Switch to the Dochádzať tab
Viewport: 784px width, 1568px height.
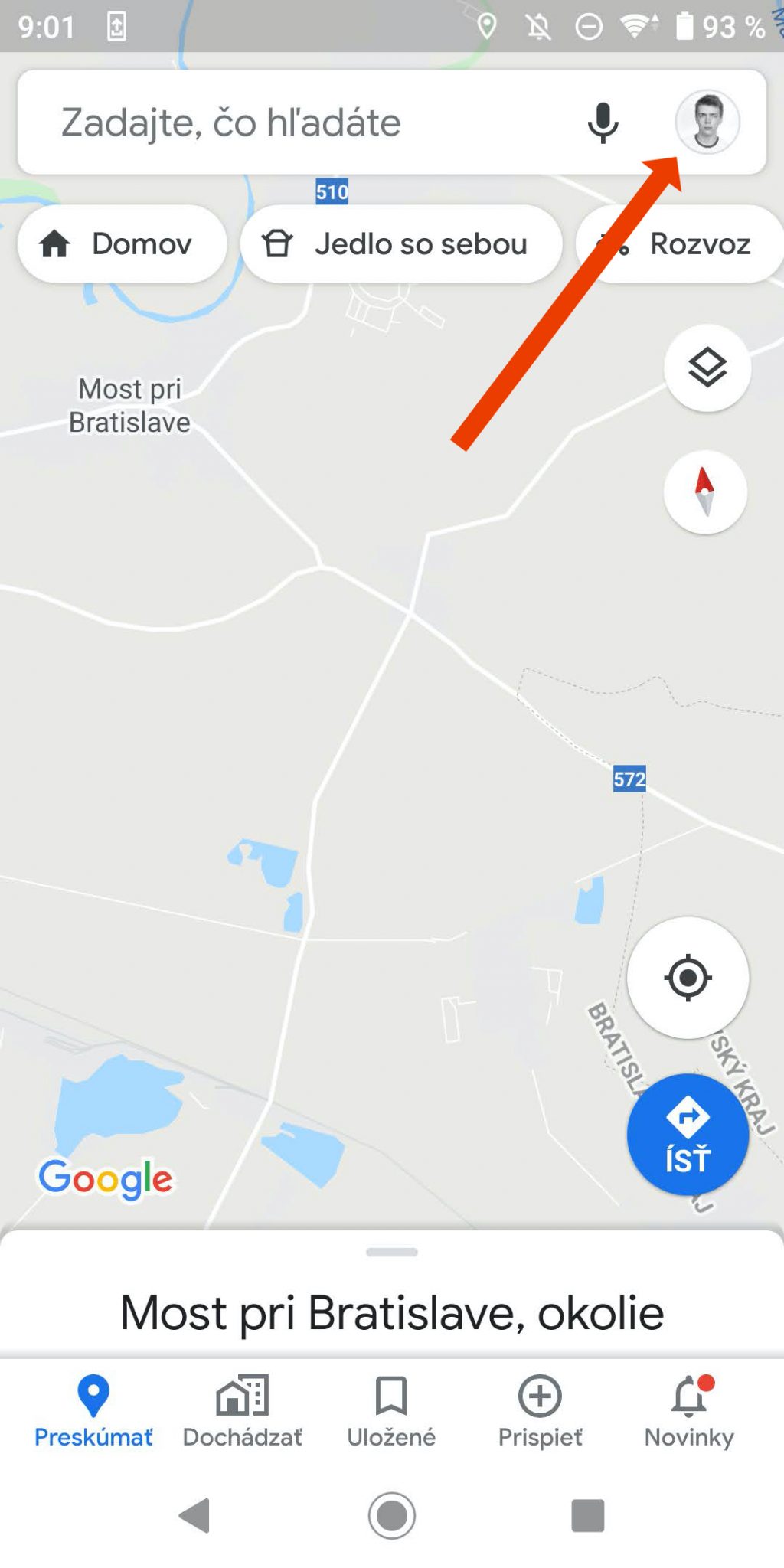[243, 1412]
